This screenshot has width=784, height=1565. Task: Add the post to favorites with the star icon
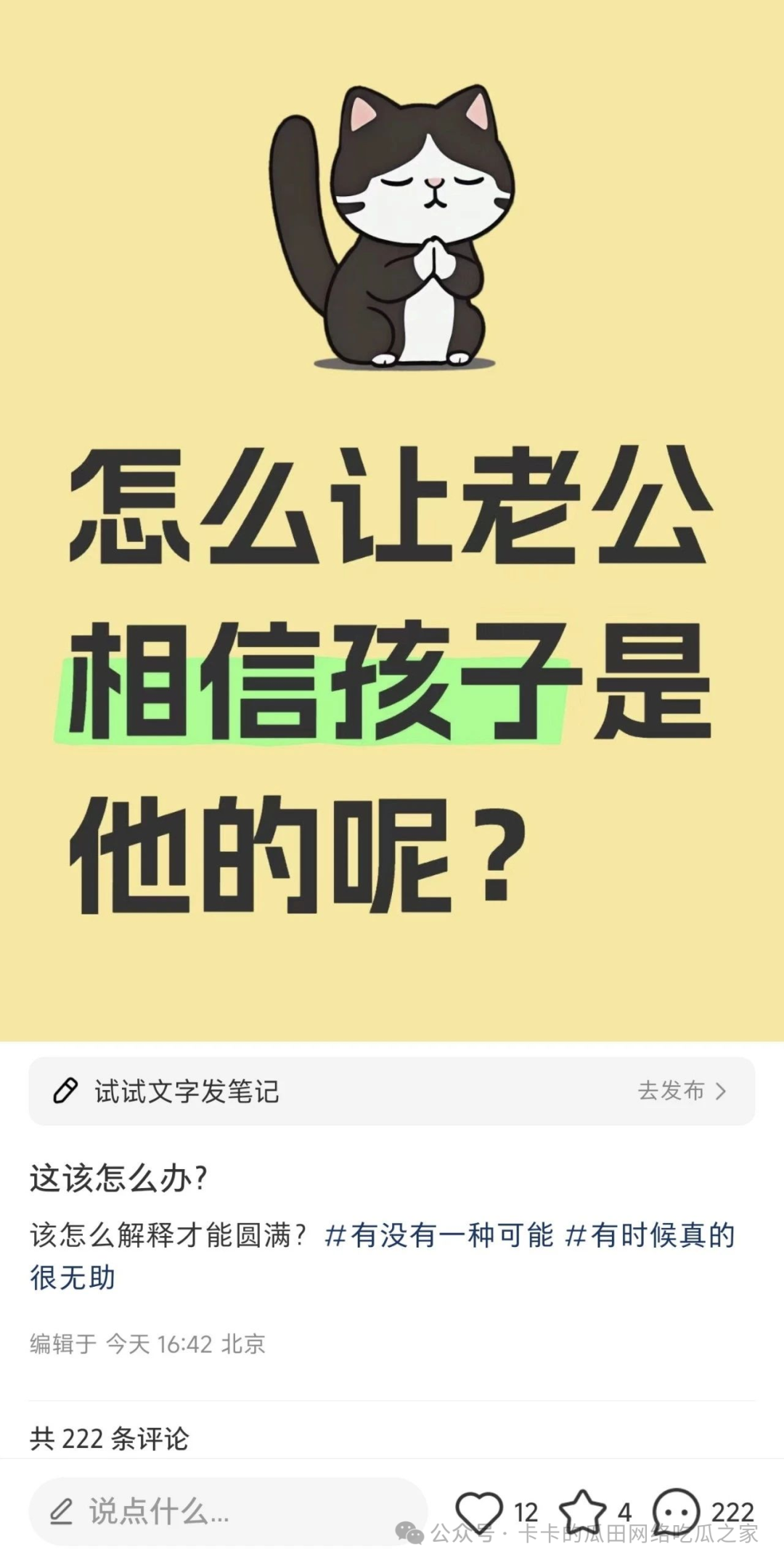pyautogui.click(x=582, y=1511)
